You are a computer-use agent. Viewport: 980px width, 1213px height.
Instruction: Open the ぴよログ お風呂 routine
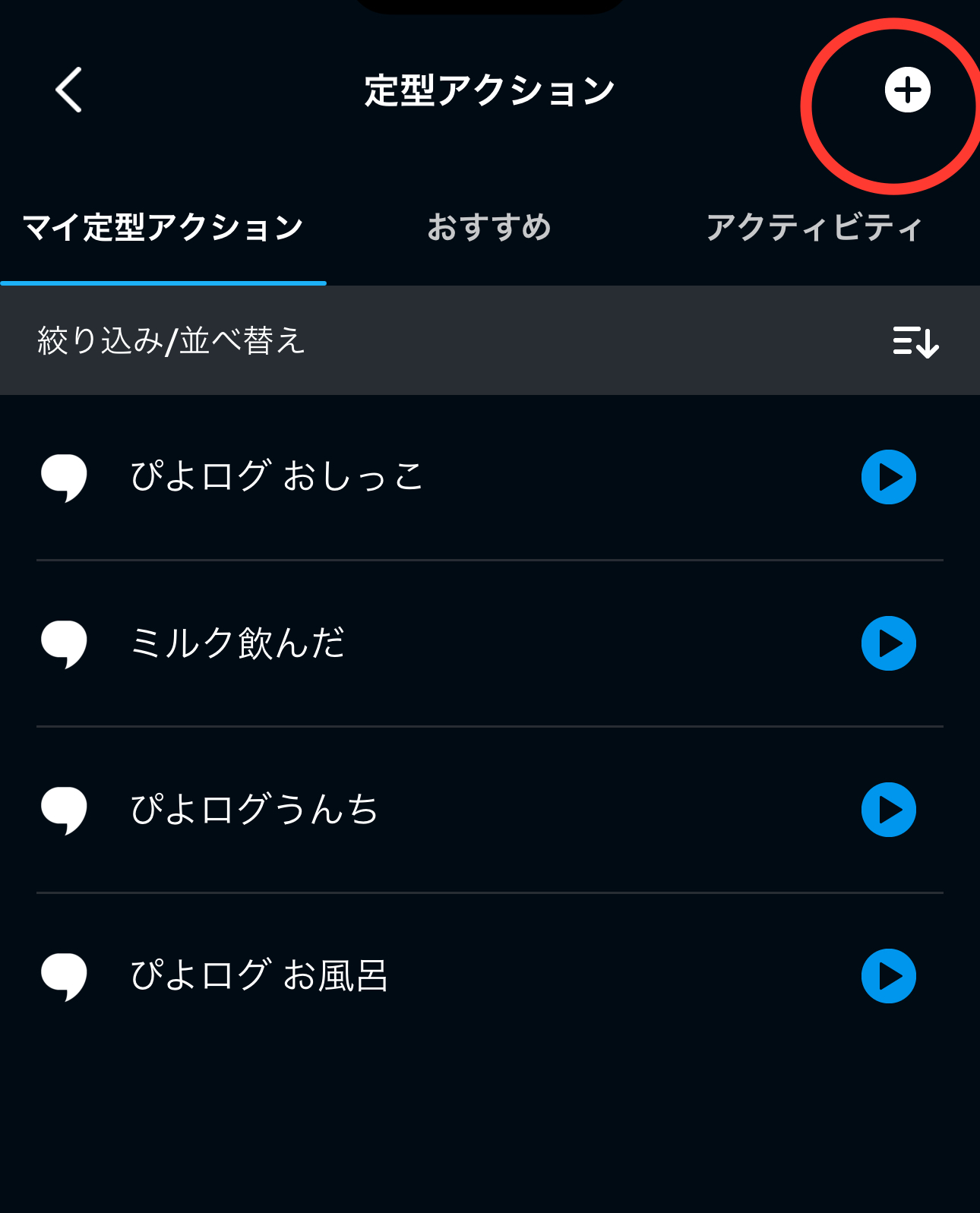point(260,976)
